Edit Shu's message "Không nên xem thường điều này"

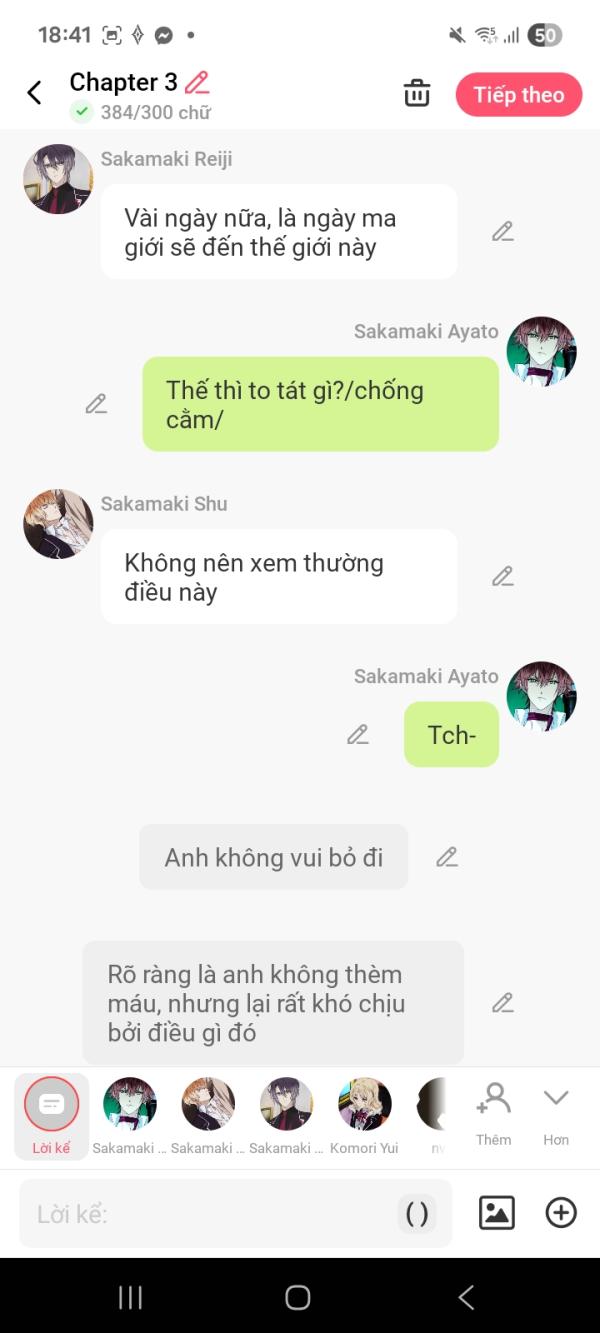click(x=503, y=576)
